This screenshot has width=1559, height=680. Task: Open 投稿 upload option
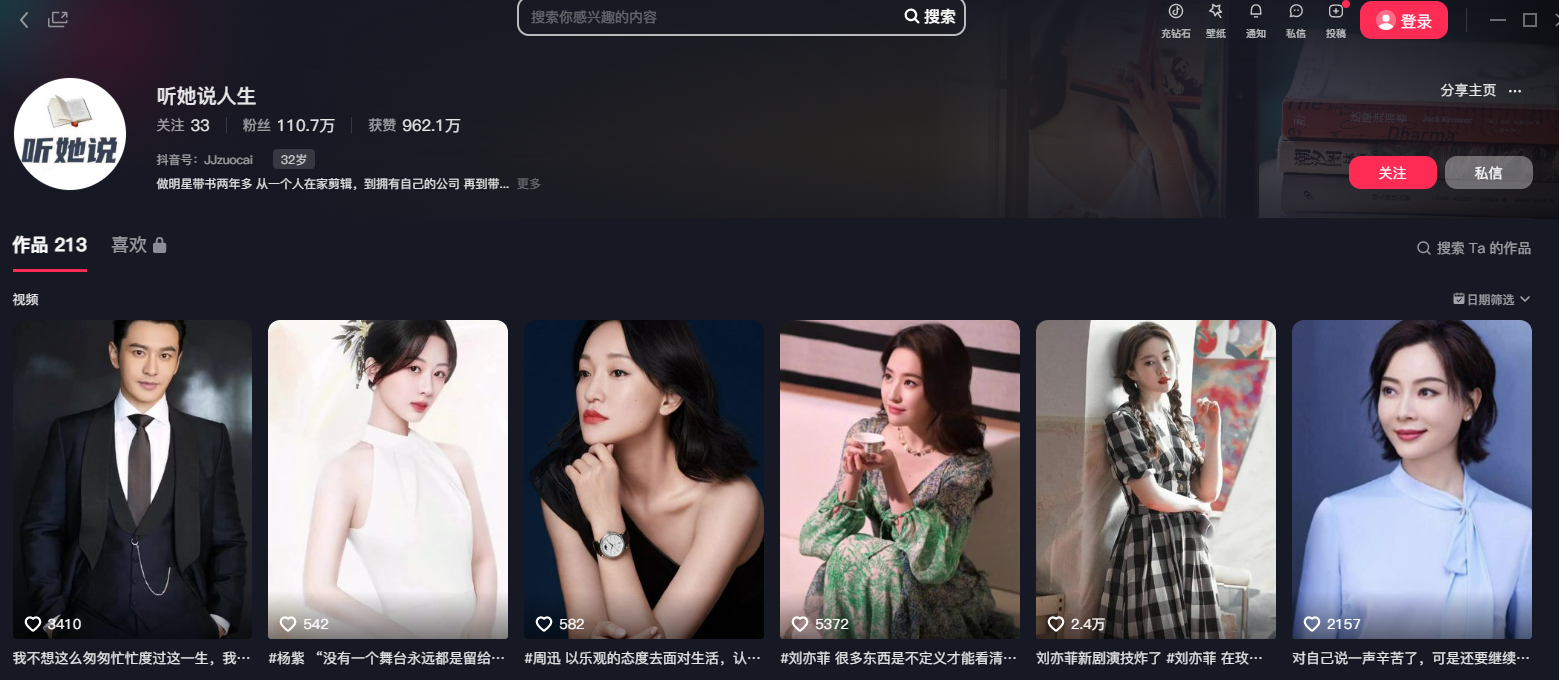point(1335,20)
